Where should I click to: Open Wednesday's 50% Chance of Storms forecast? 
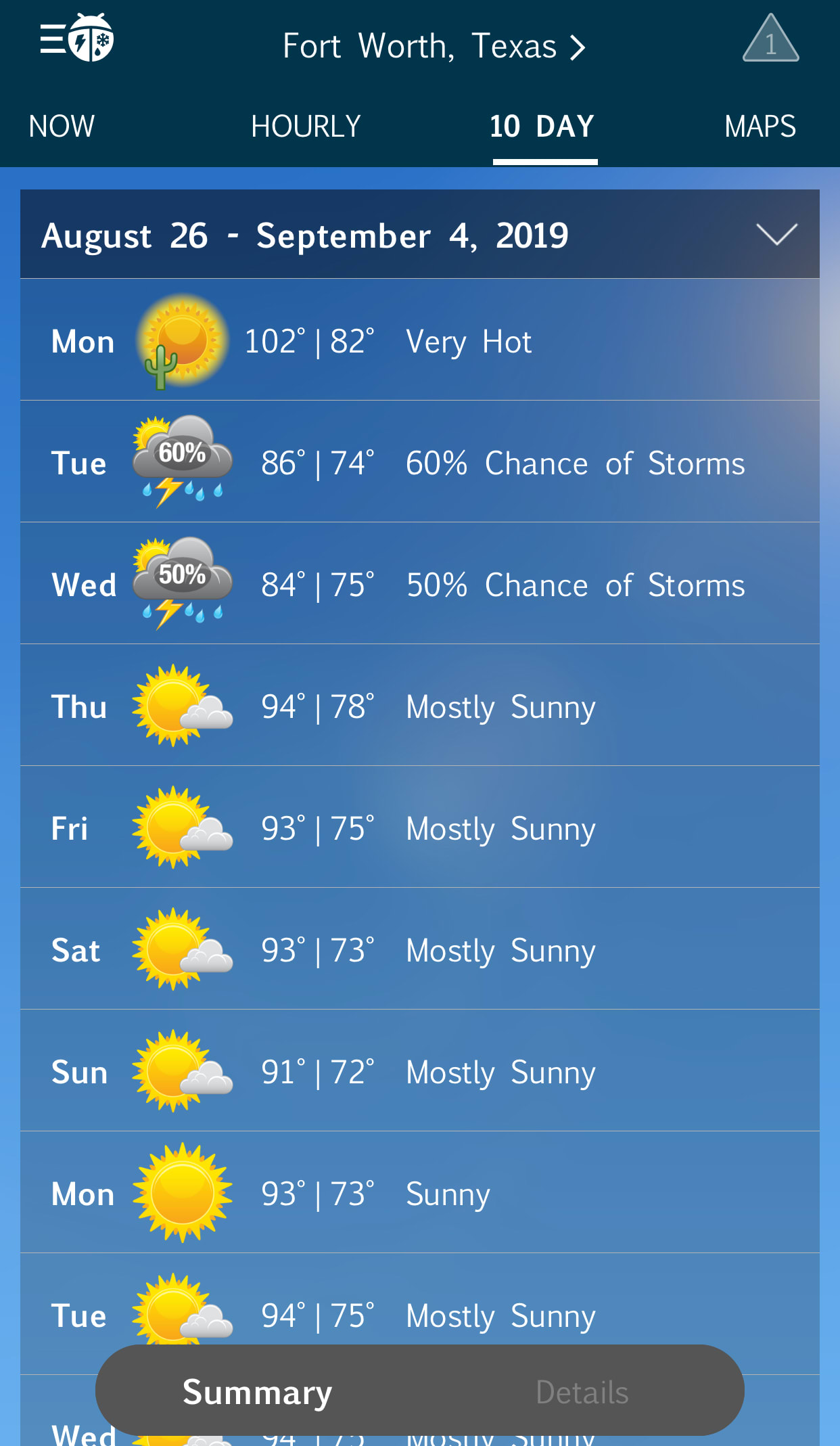(x=419, y=584)
